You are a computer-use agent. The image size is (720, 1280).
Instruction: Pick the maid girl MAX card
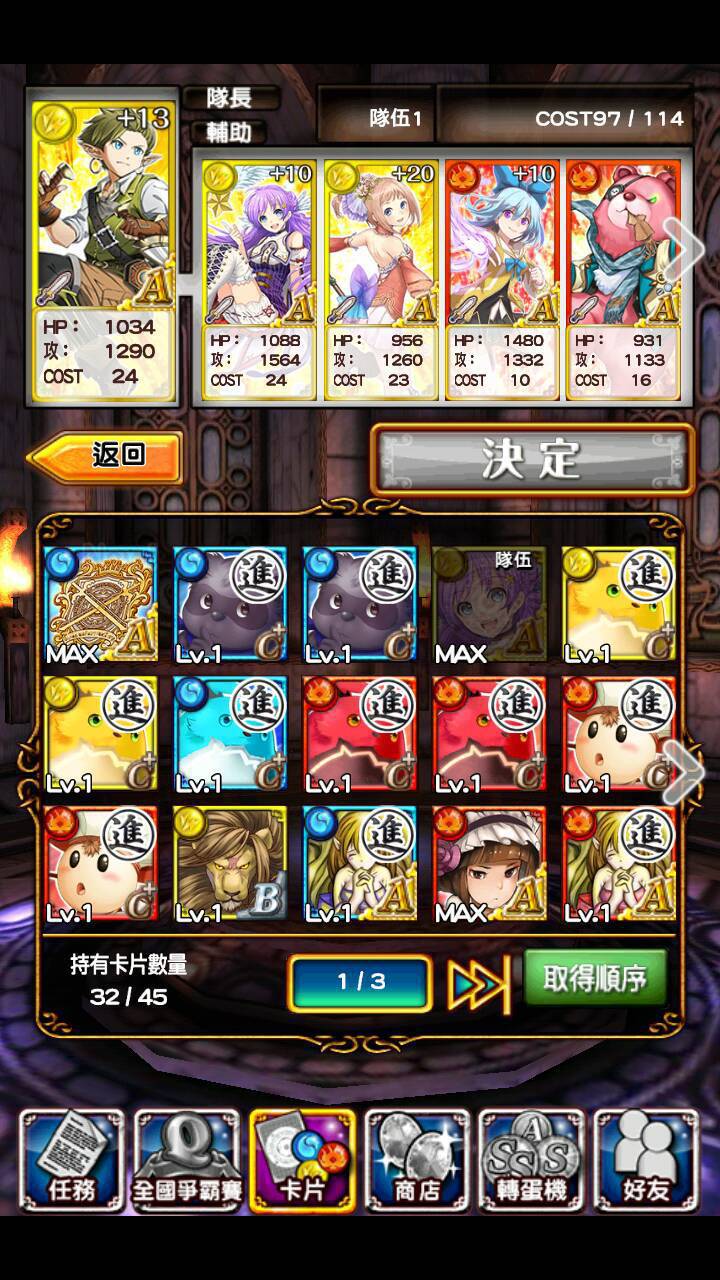click(489, 865)
